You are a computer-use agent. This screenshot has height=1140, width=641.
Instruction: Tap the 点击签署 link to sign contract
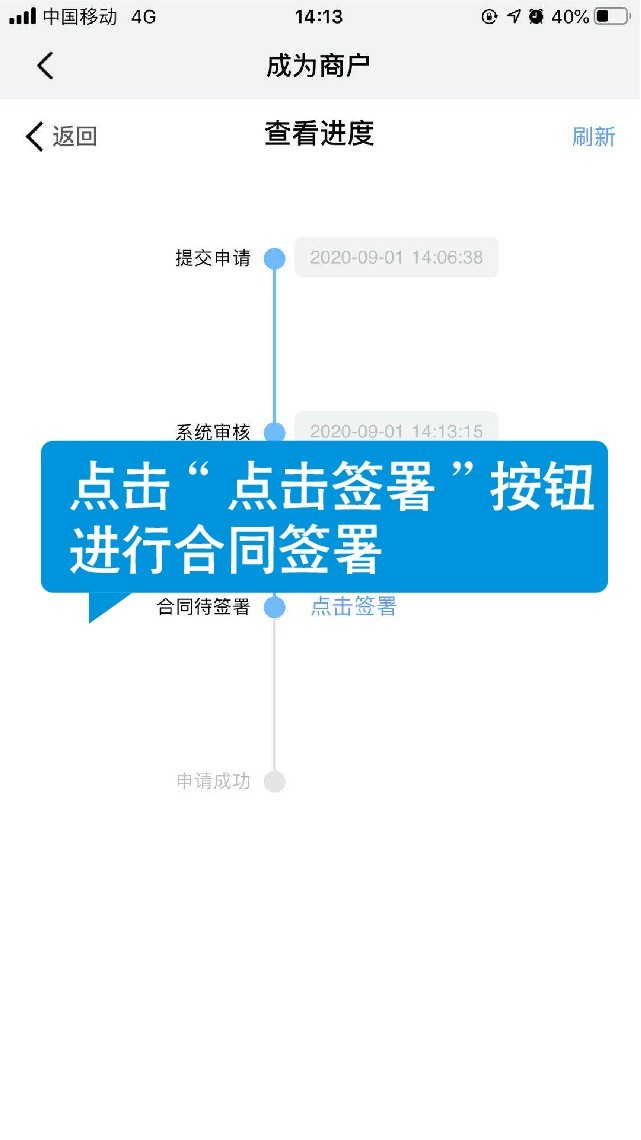pos(353,606)
